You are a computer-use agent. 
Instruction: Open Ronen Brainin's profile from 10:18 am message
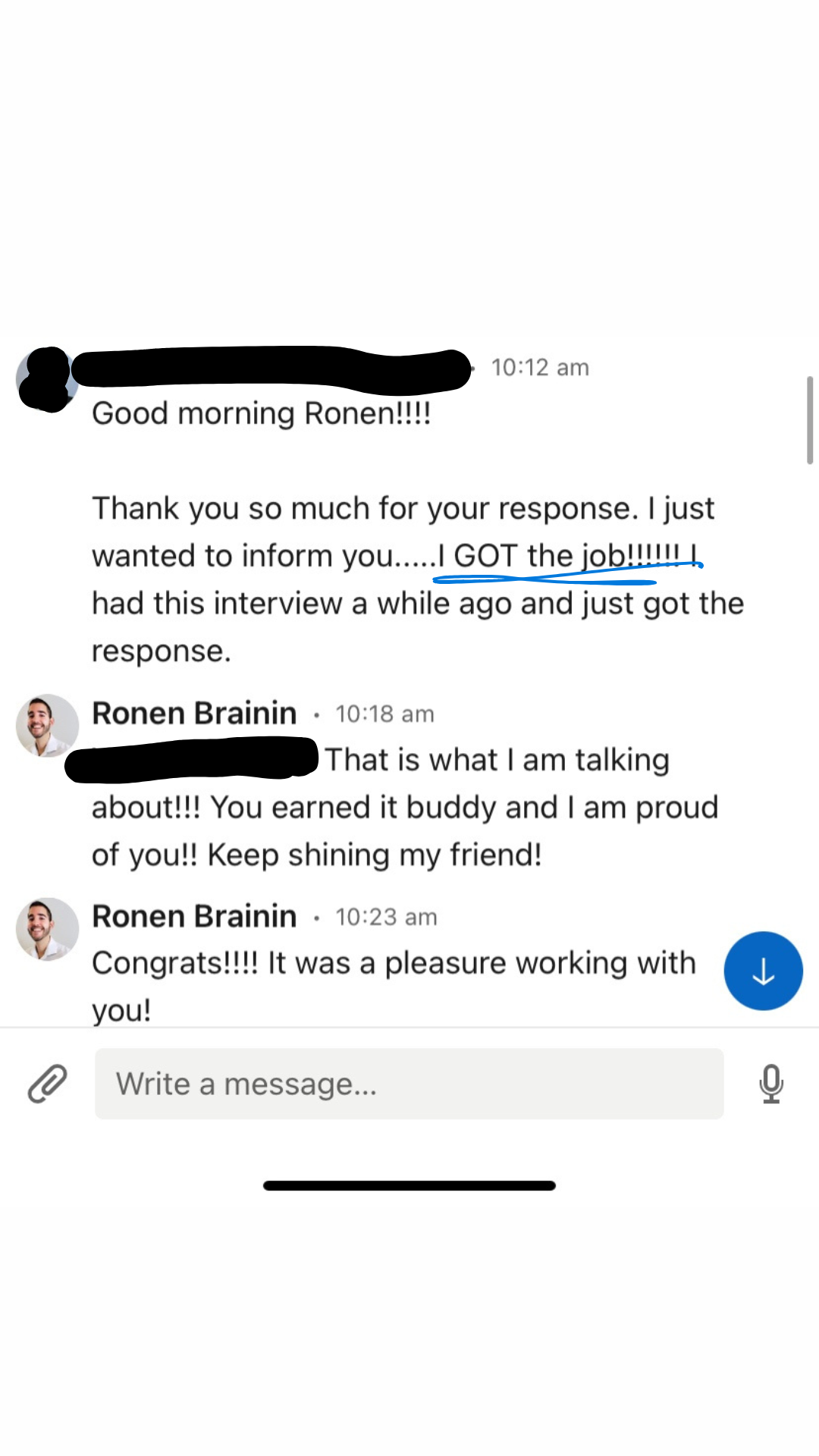coord(194,714)
